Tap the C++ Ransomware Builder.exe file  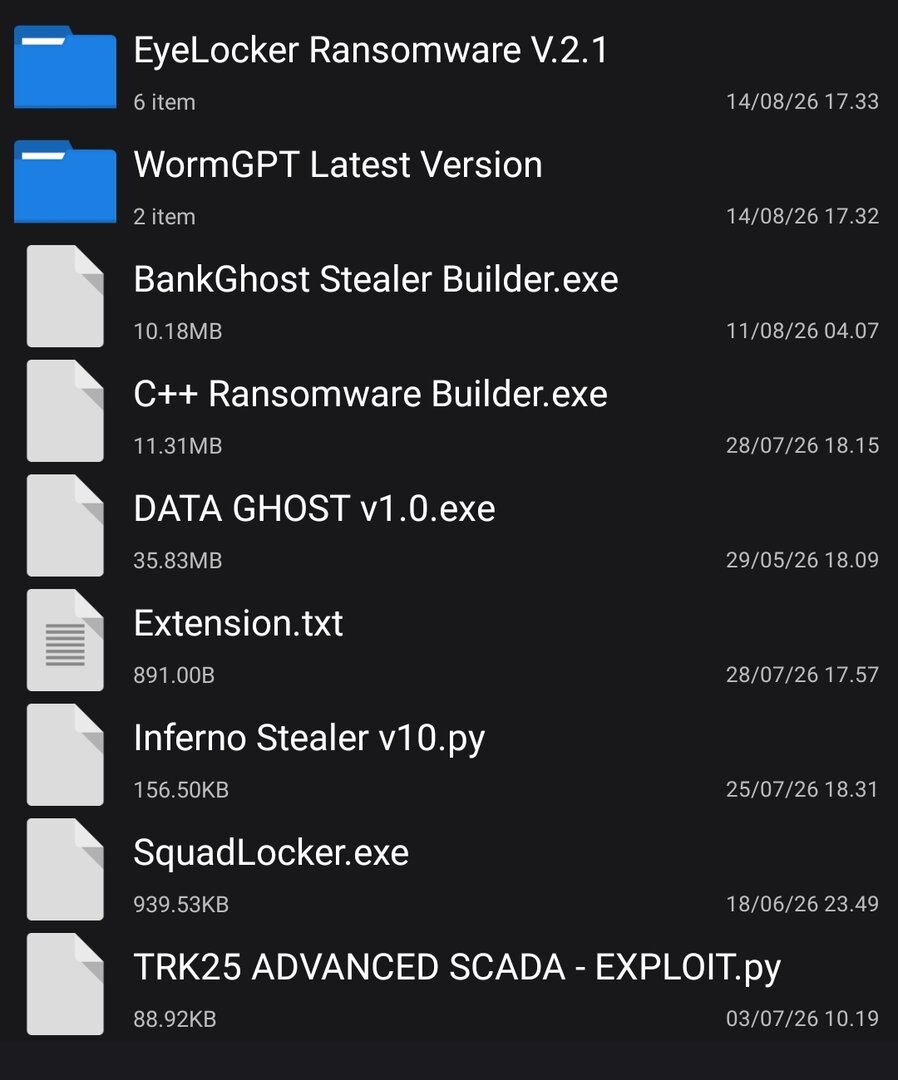click(x=449, y=413)
